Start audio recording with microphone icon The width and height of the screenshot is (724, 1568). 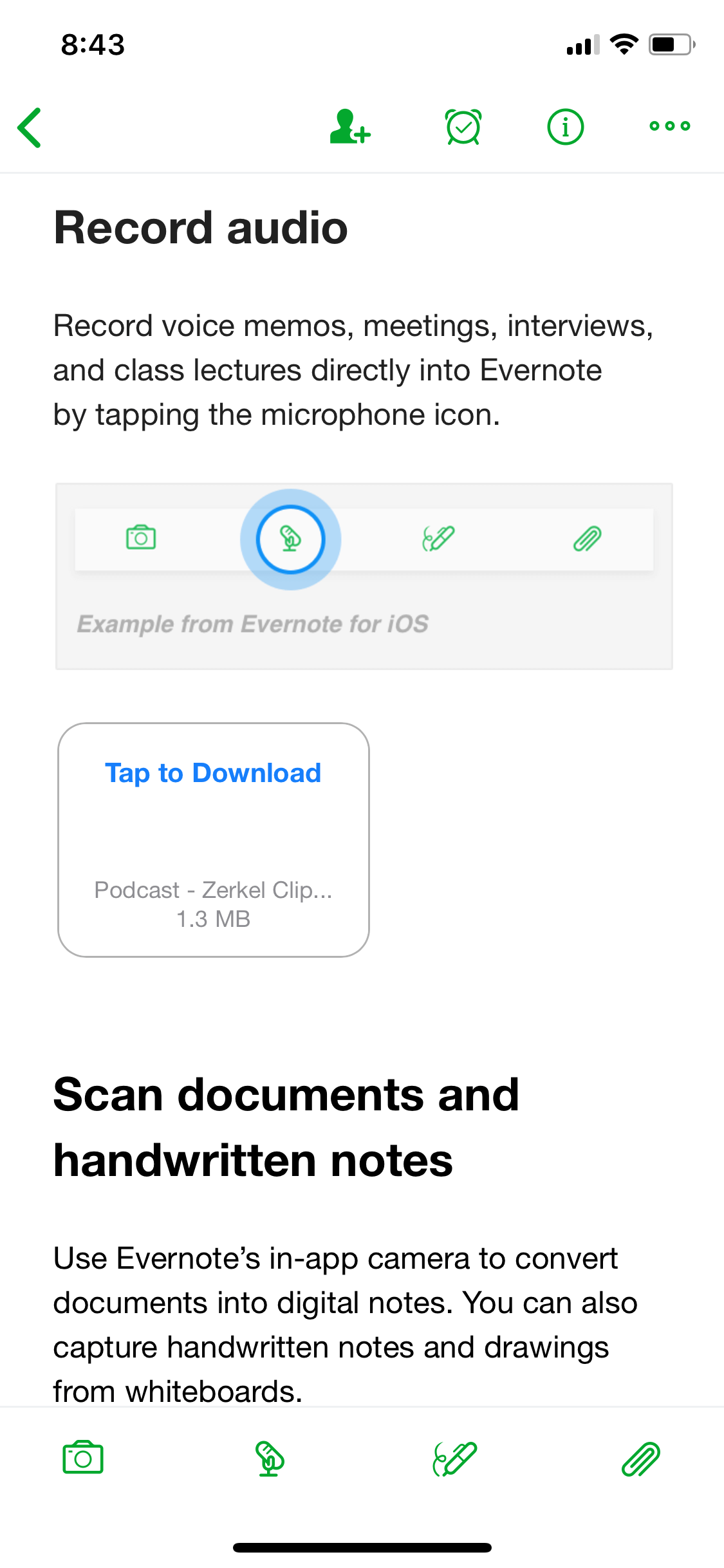pyautogui.click(x=270, y=1458)
